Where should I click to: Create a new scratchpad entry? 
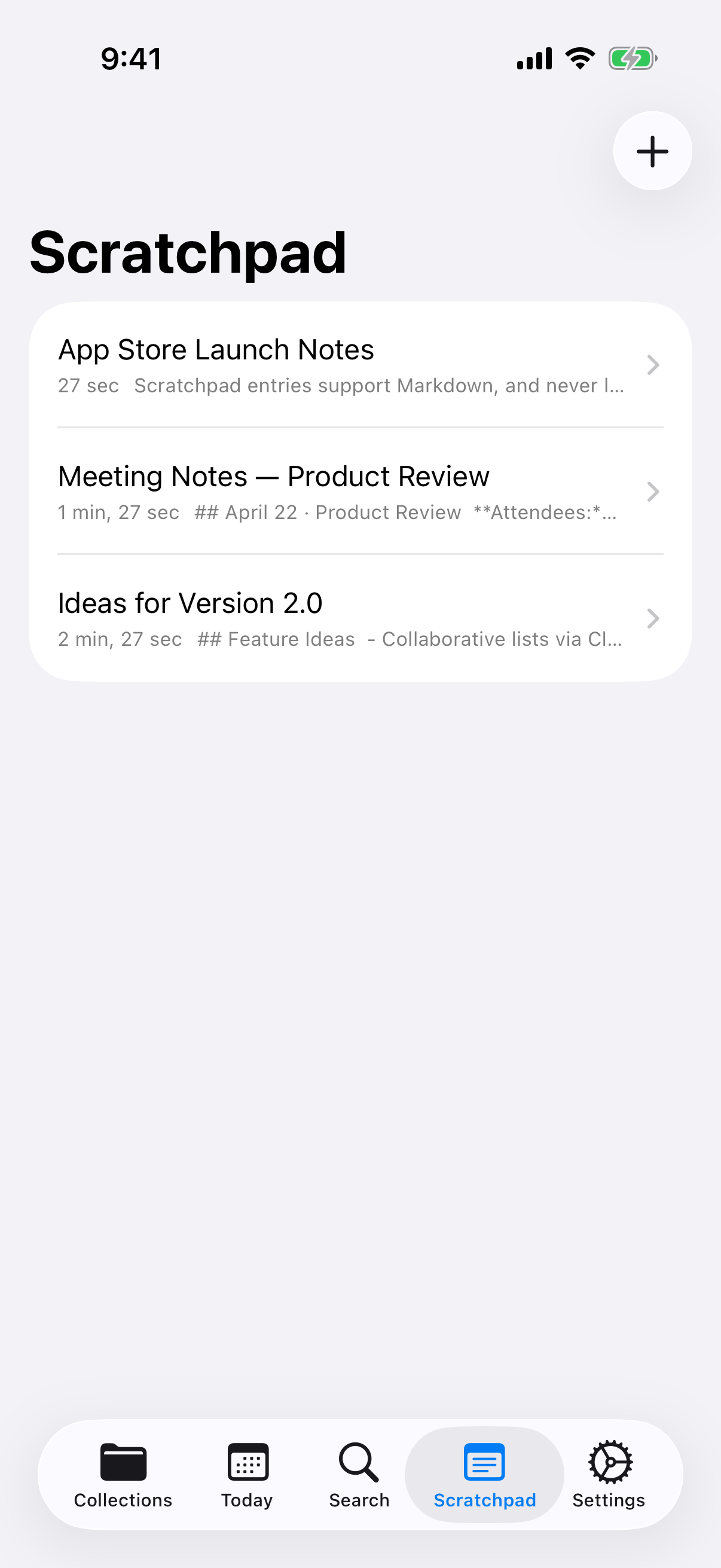pyautogui.click(x=652, y=151)
